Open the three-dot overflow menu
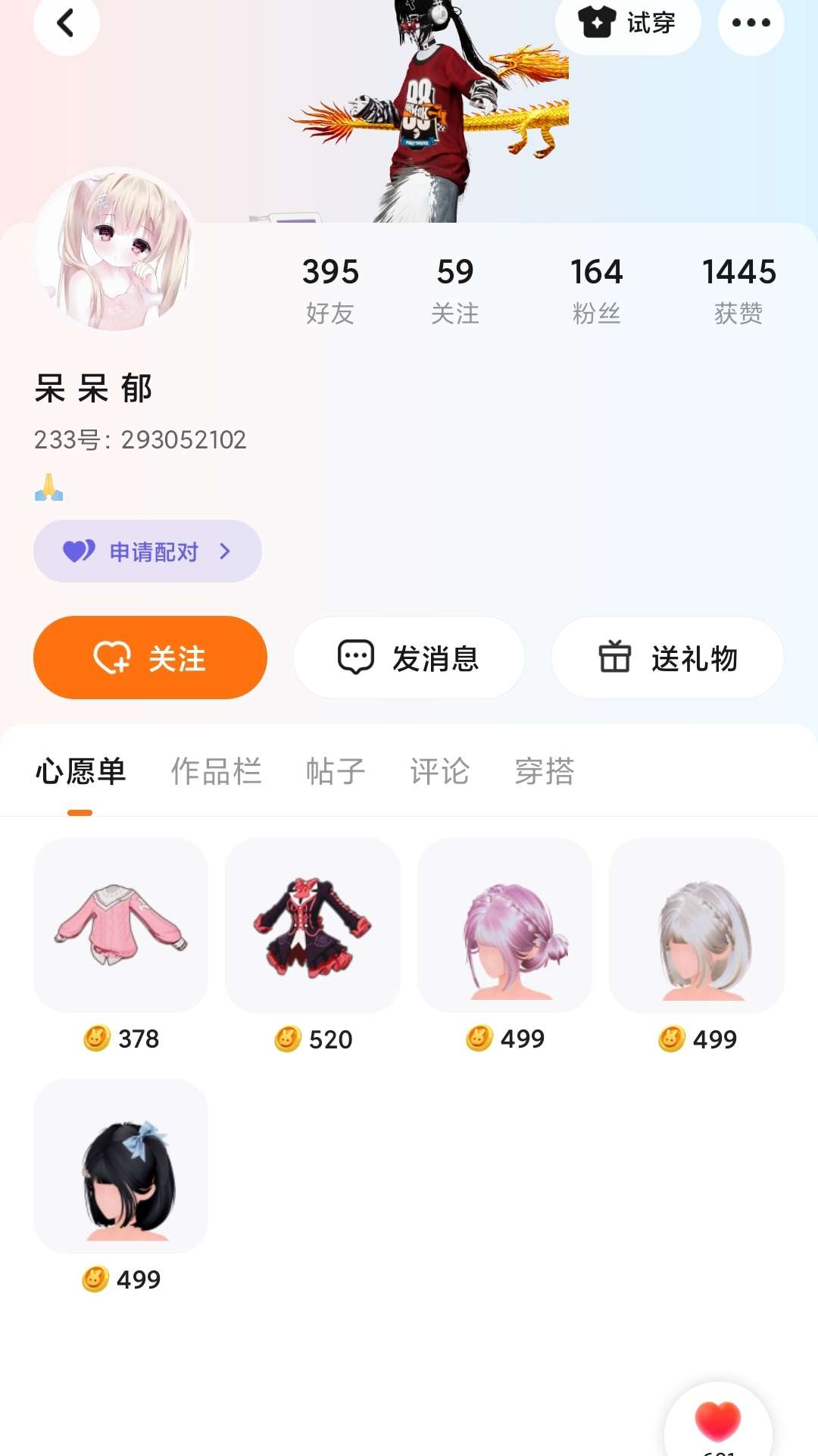Viewport: 818px width, 1456px height. 751,23
